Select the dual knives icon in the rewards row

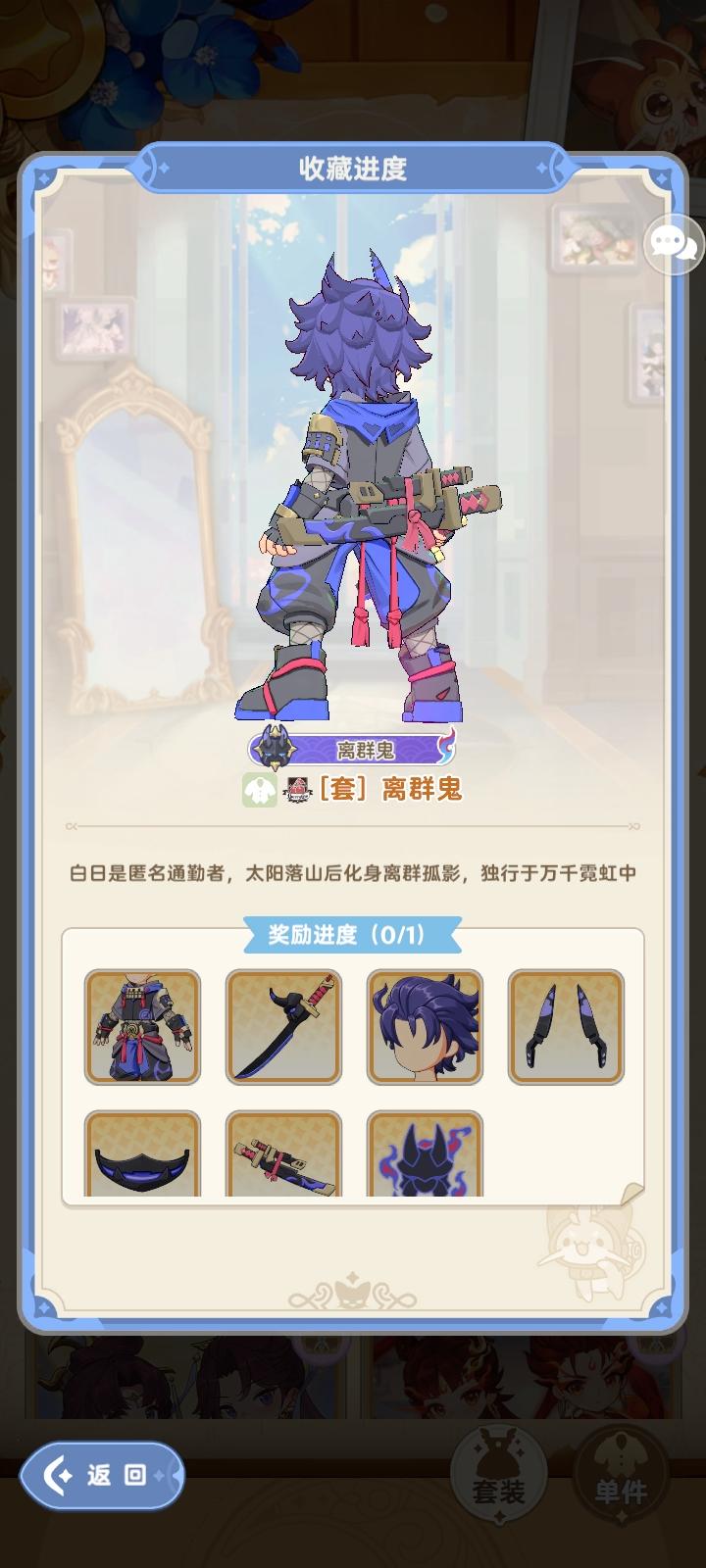565,1026
